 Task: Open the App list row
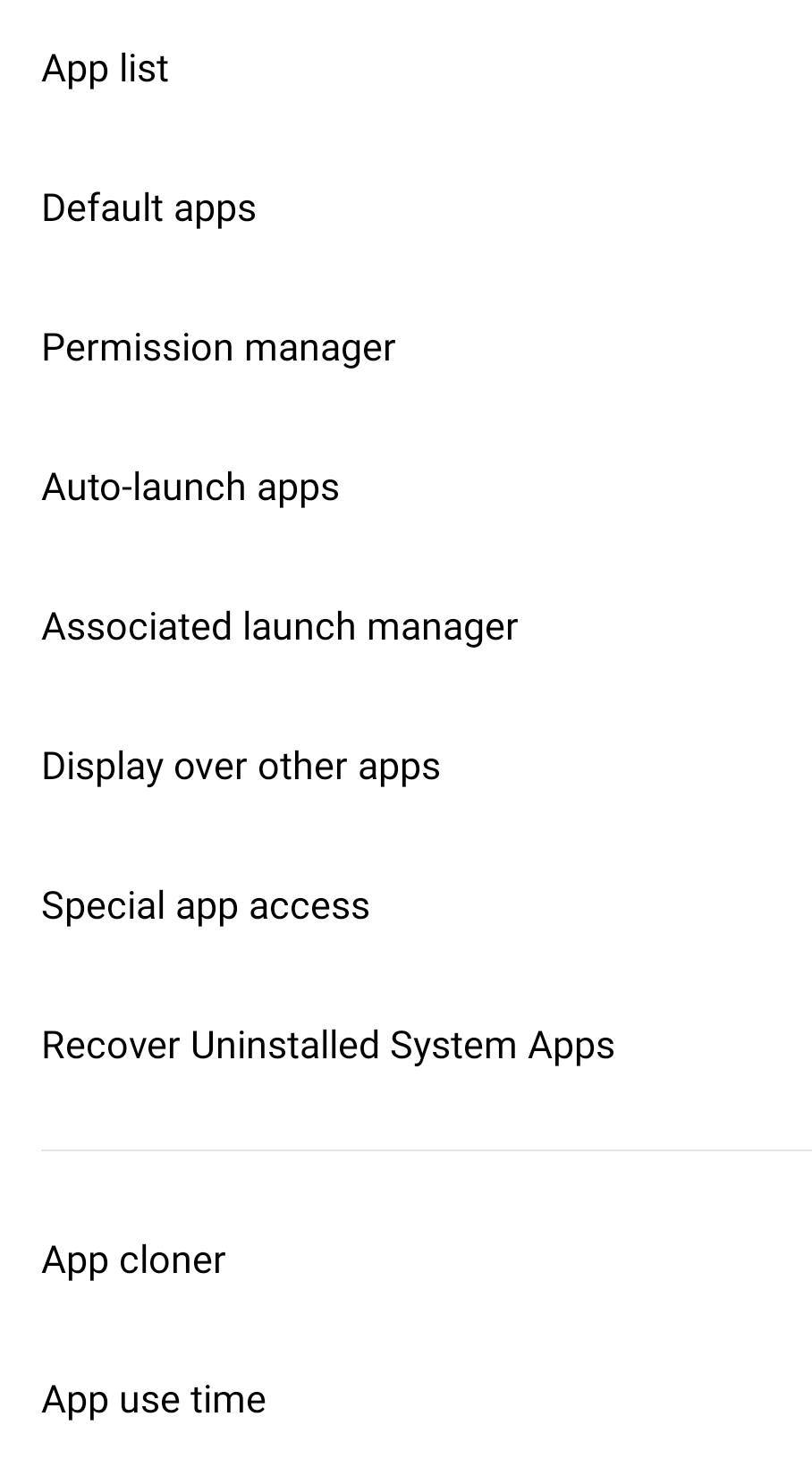pos(106,69)
